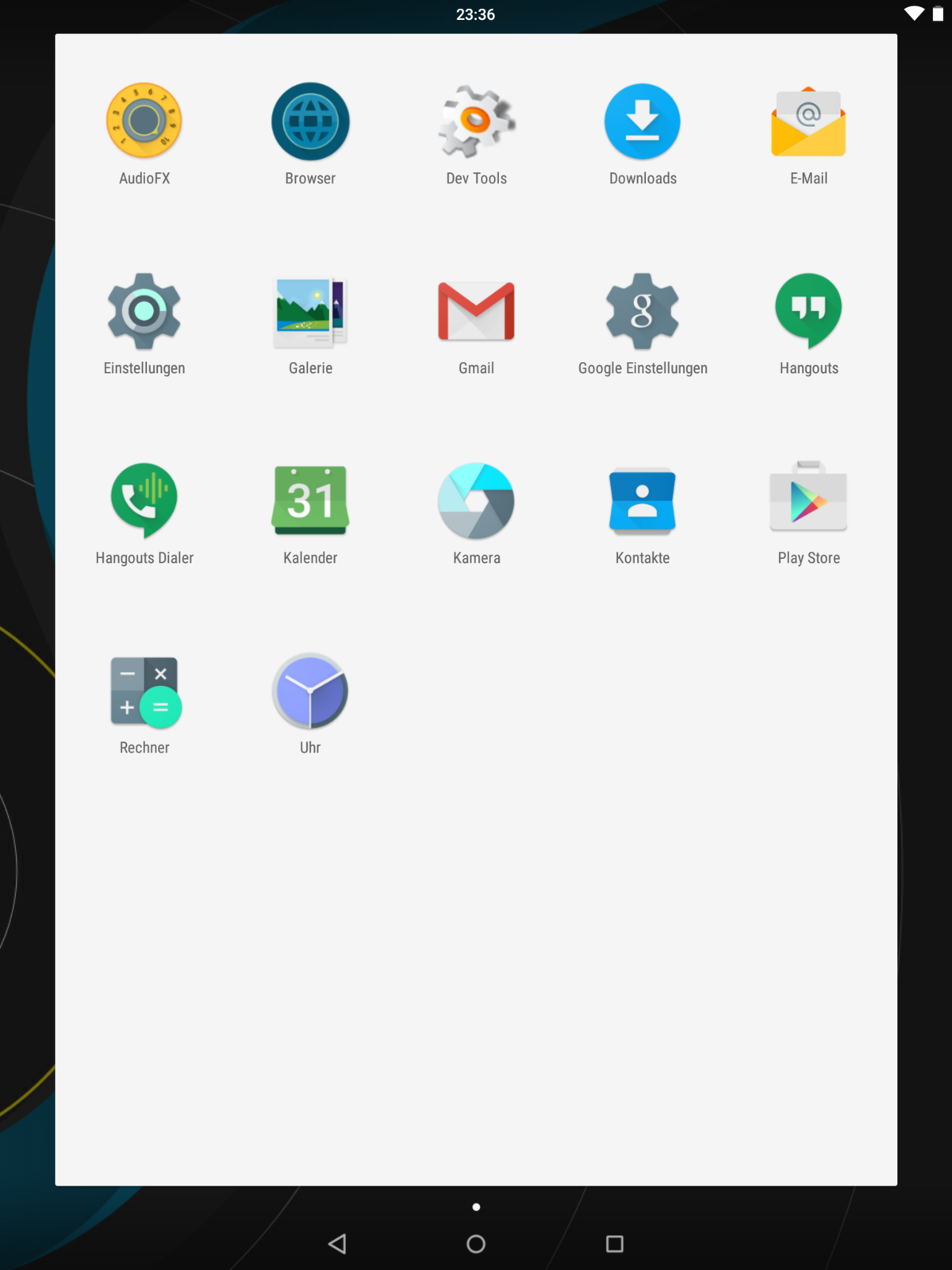Open Kontakte
Image resolution: width=952 pixels, height=1270 pixels.
(643, 501)
